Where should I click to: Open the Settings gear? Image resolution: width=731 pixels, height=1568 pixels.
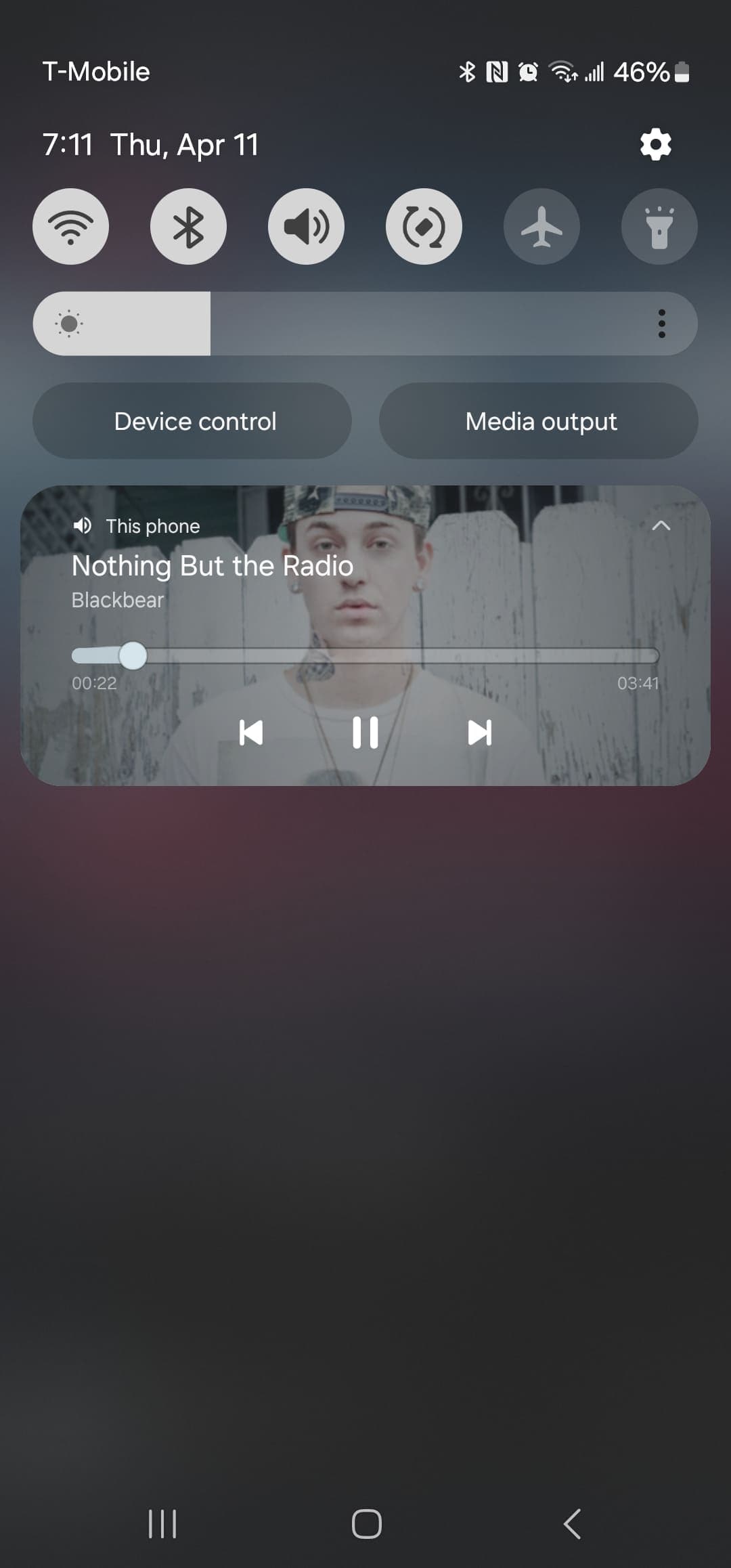pos(655,144)
